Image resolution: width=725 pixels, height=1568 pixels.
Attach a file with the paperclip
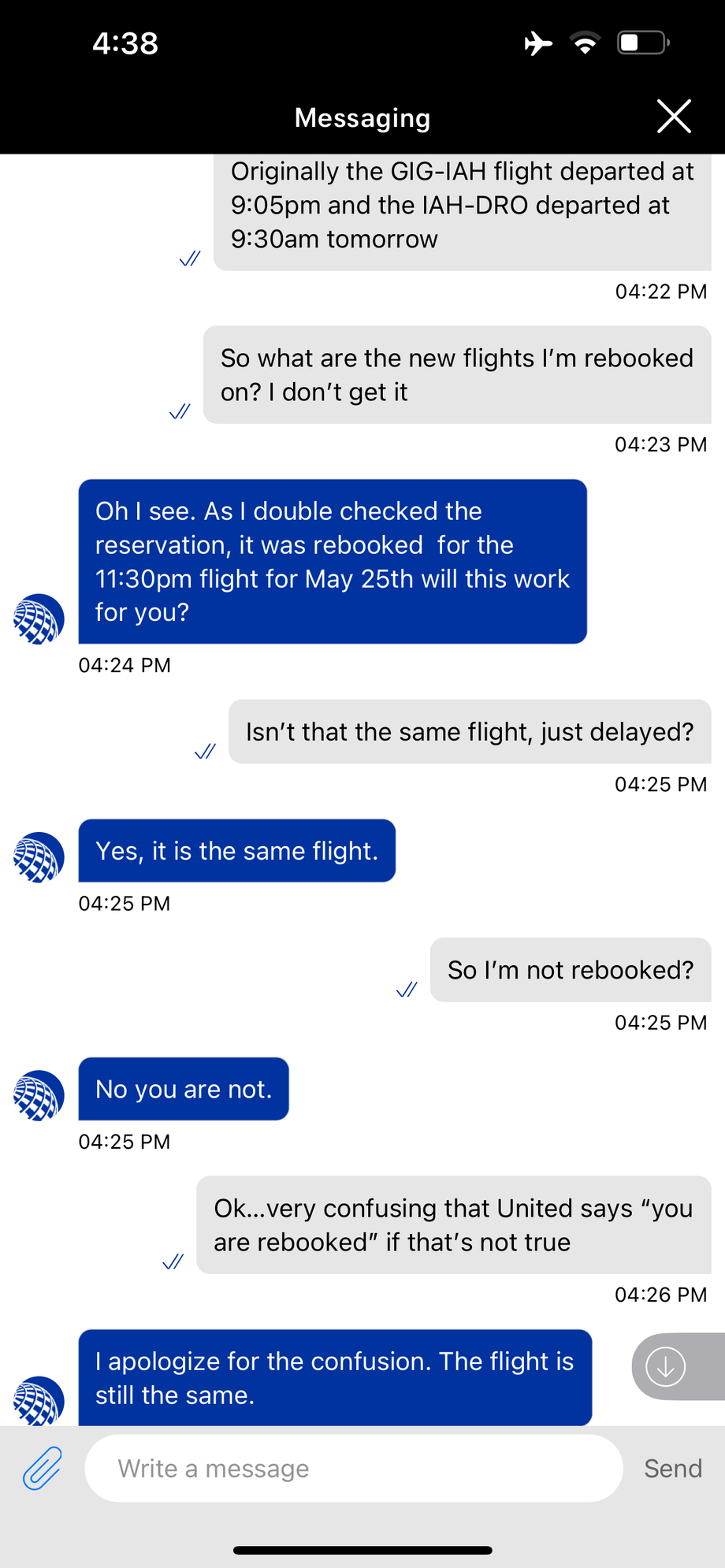coord(43,1468)
